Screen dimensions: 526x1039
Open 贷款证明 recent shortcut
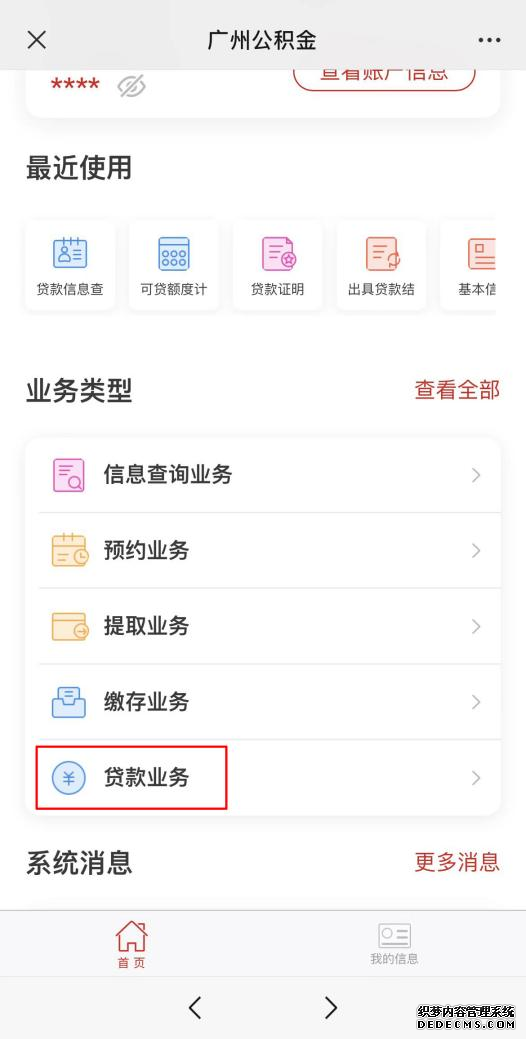click(x=278, y=266)
